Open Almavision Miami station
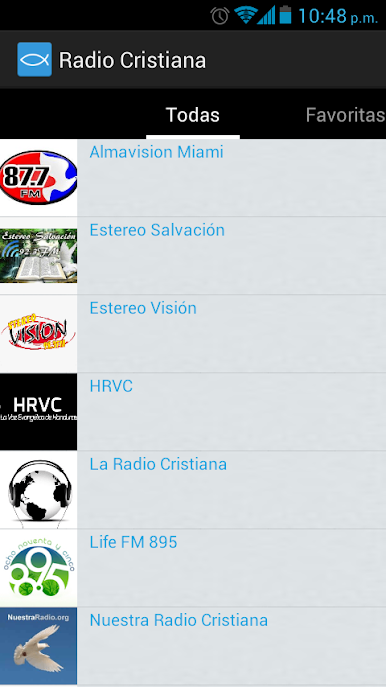 (x=193, y=178)
